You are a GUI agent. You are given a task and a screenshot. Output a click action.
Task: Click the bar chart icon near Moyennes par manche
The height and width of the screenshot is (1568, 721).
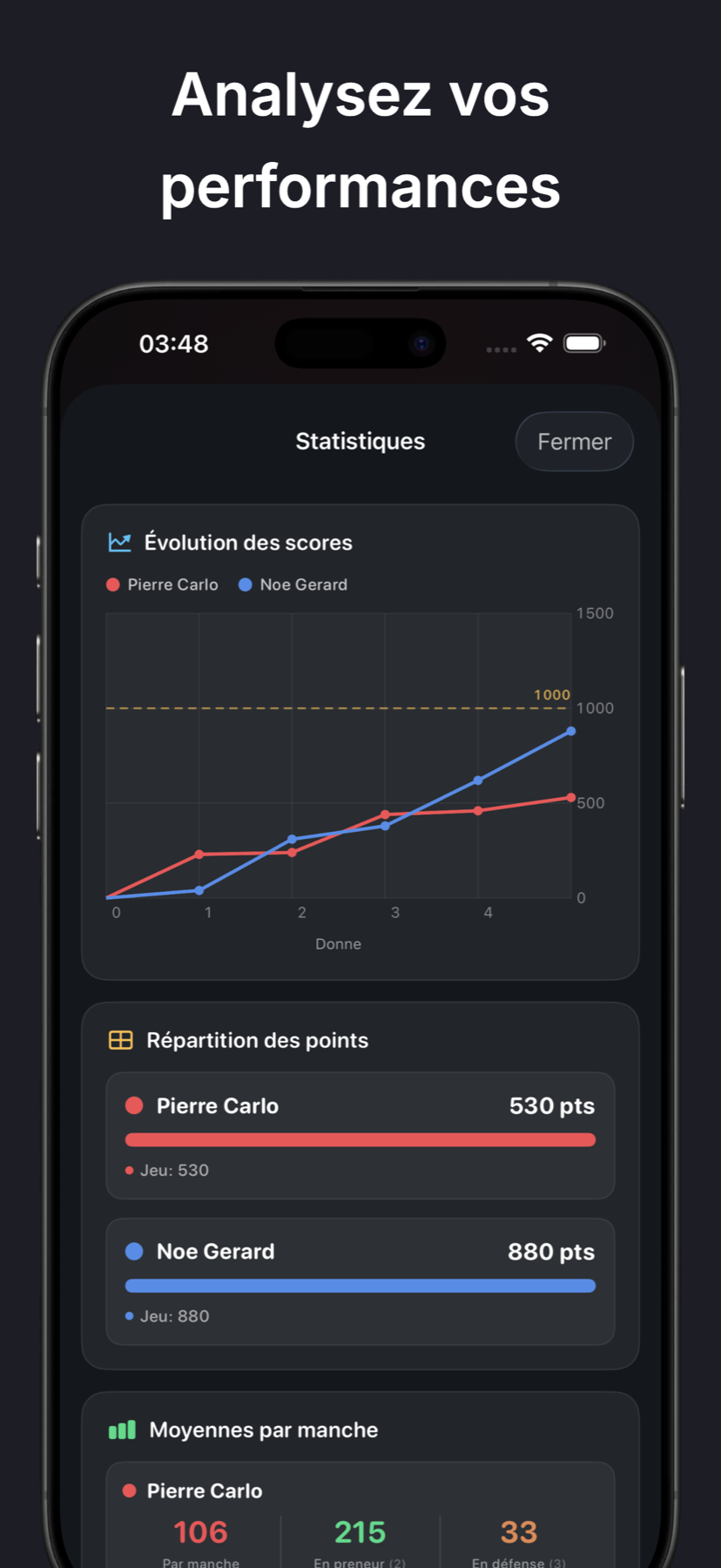tap(122, 1429)
